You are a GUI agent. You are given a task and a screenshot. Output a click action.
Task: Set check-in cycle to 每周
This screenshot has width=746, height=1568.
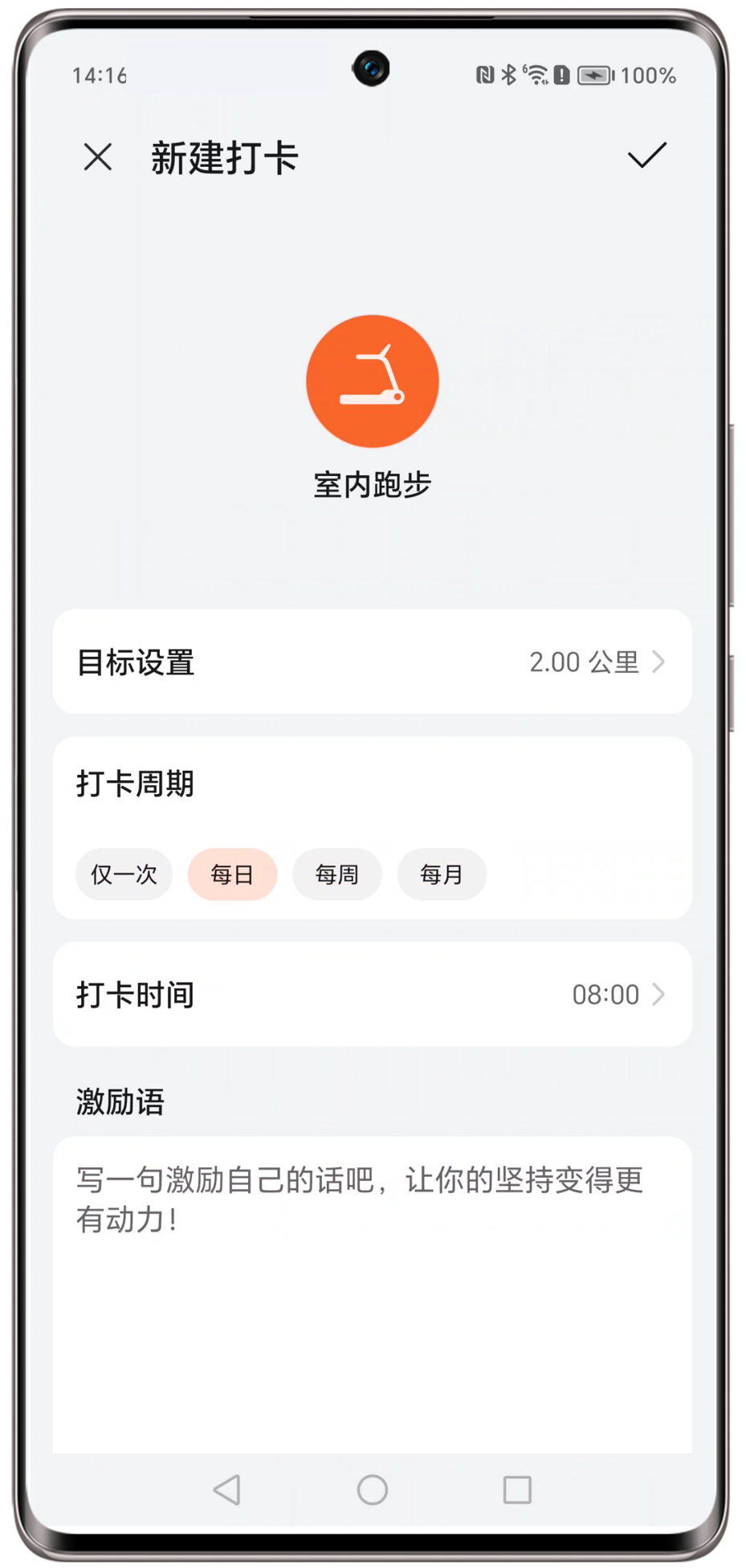click(337, 874)
